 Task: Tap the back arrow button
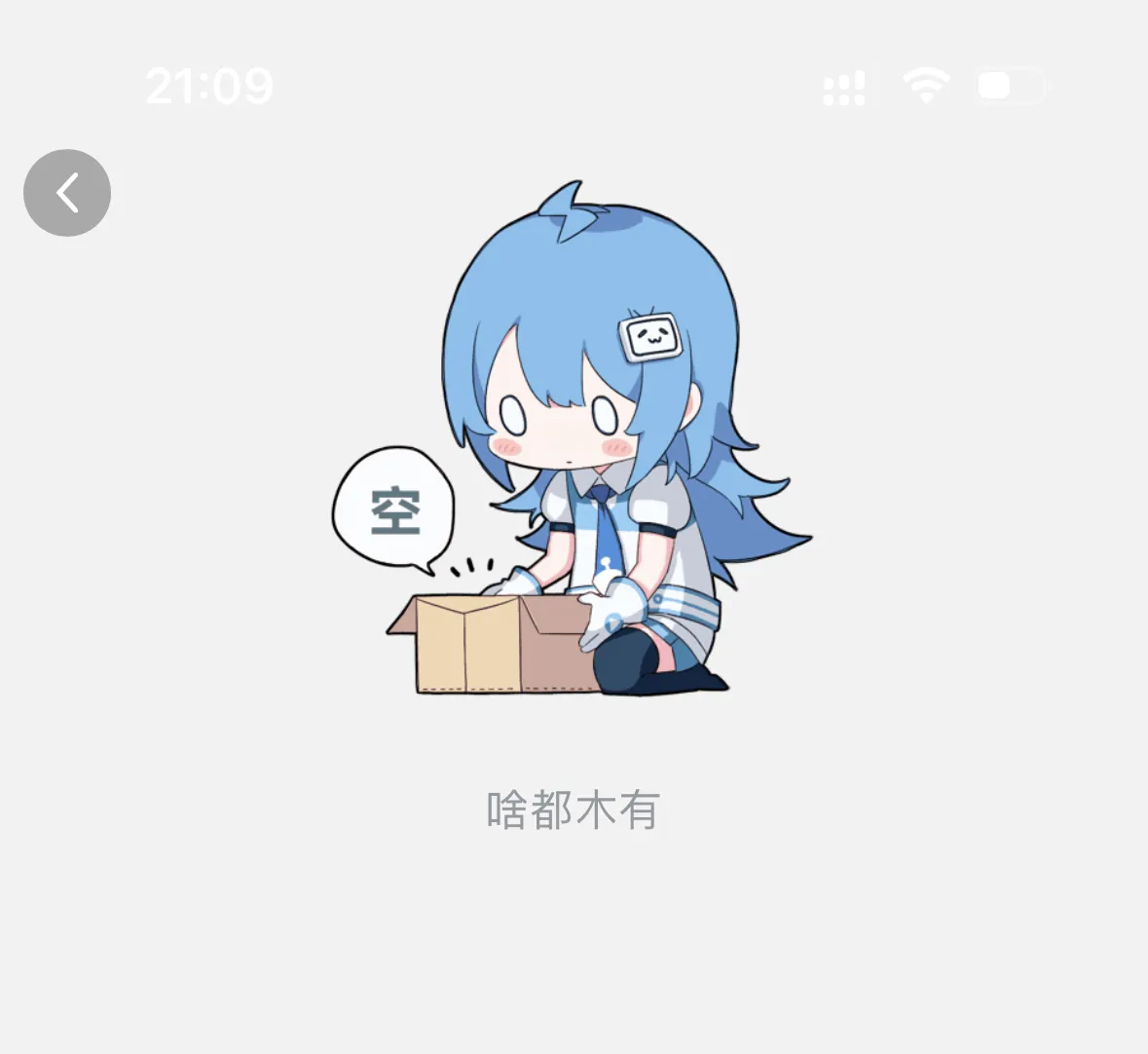67,193
